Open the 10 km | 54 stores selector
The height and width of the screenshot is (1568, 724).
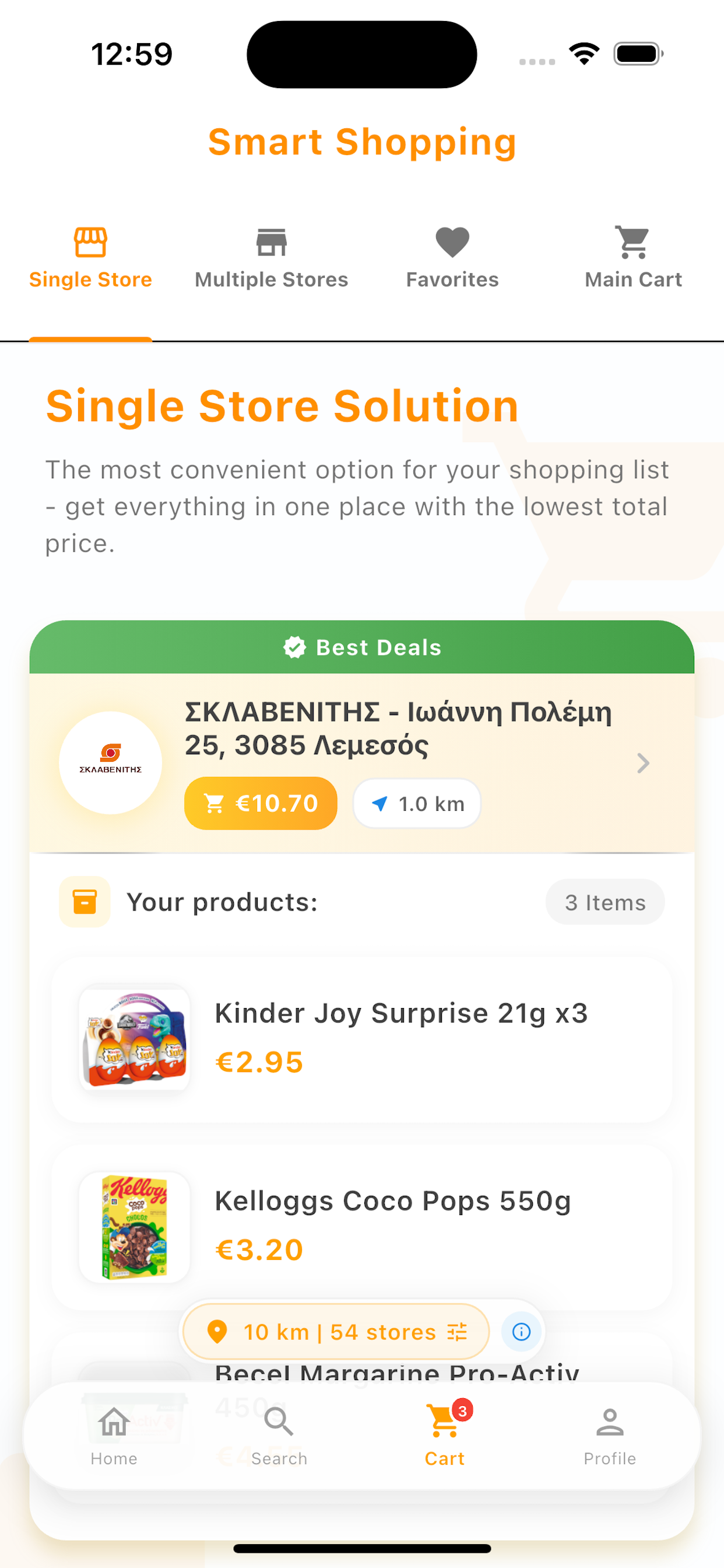pos(335,1331)
